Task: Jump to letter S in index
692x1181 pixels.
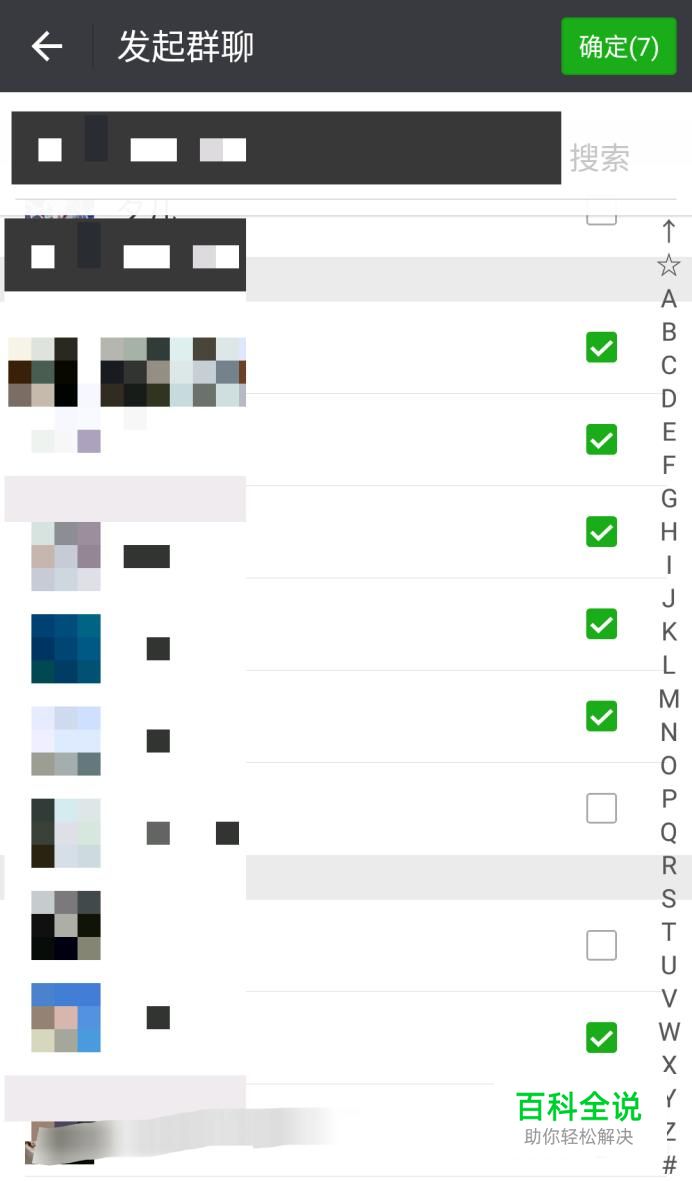Action: tap(669, 899)
